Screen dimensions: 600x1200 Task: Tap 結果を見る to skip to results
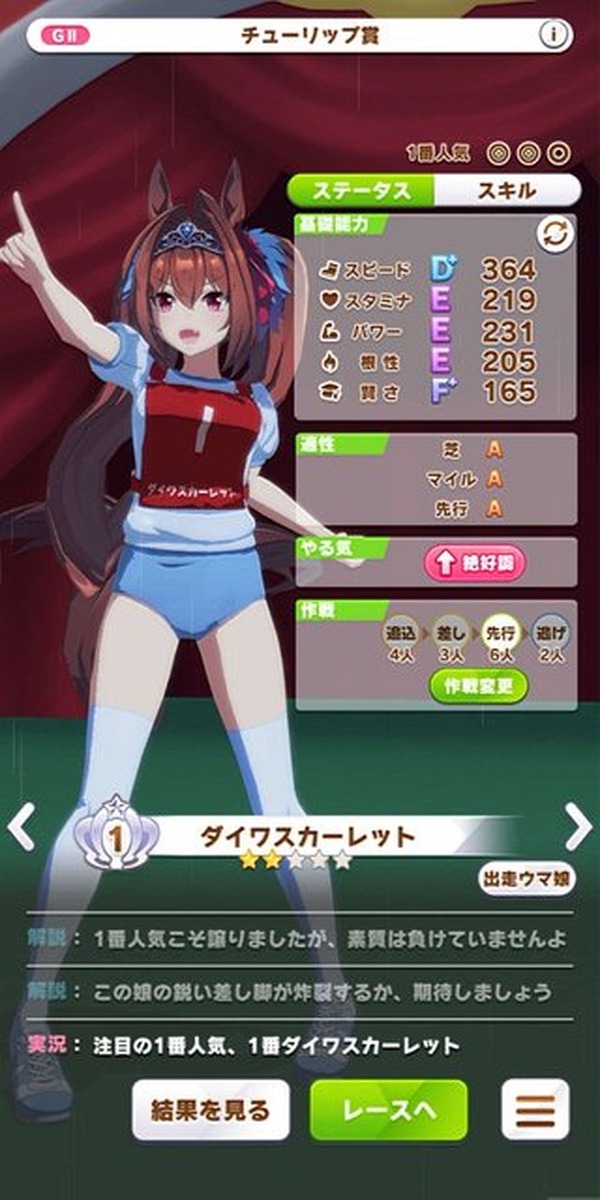pyautogui.click(x=211, y=1110)
